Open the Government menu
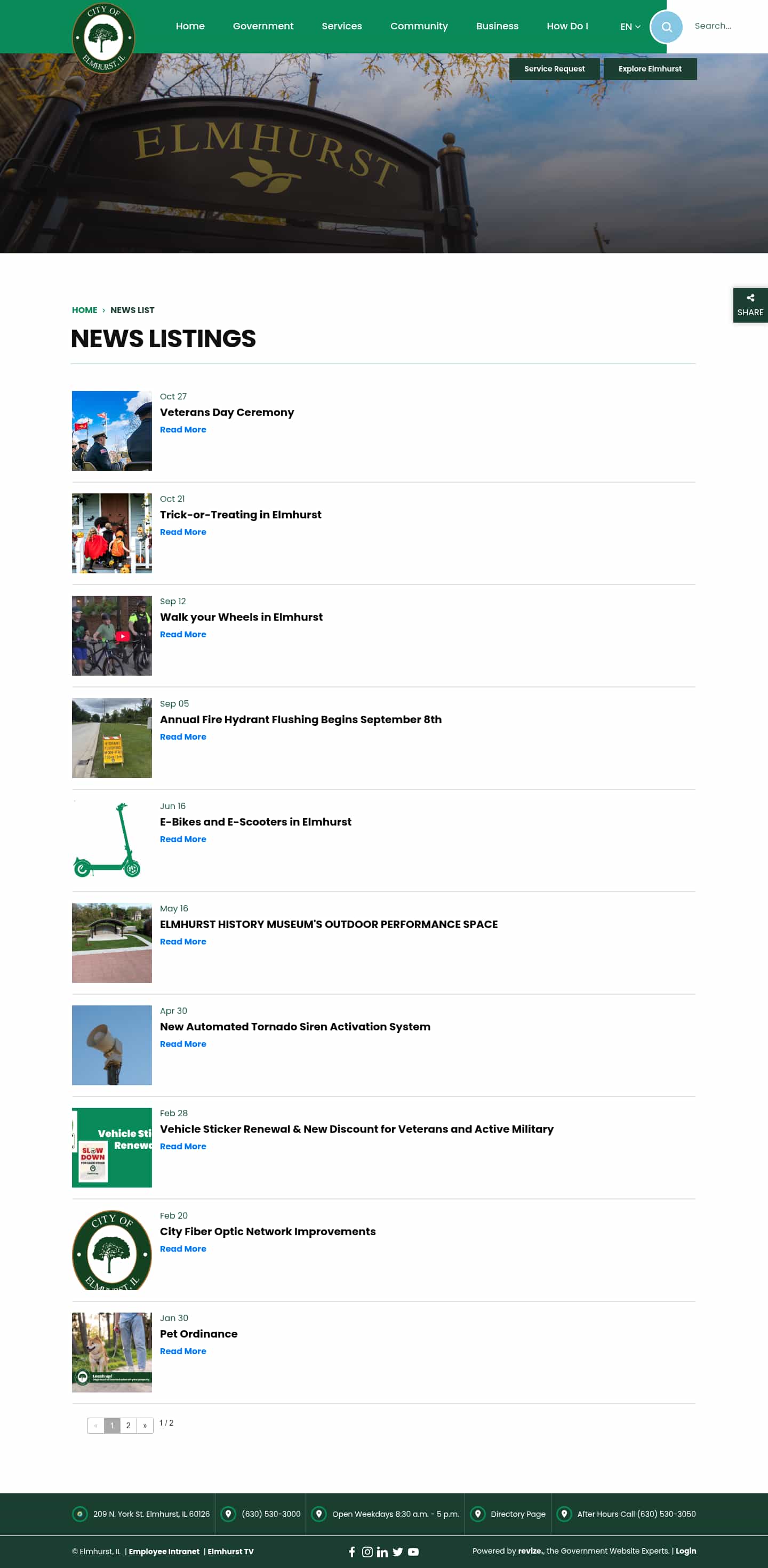This screenshot has width=768, height=1568. pyautogui.click(x=262, y=26)
